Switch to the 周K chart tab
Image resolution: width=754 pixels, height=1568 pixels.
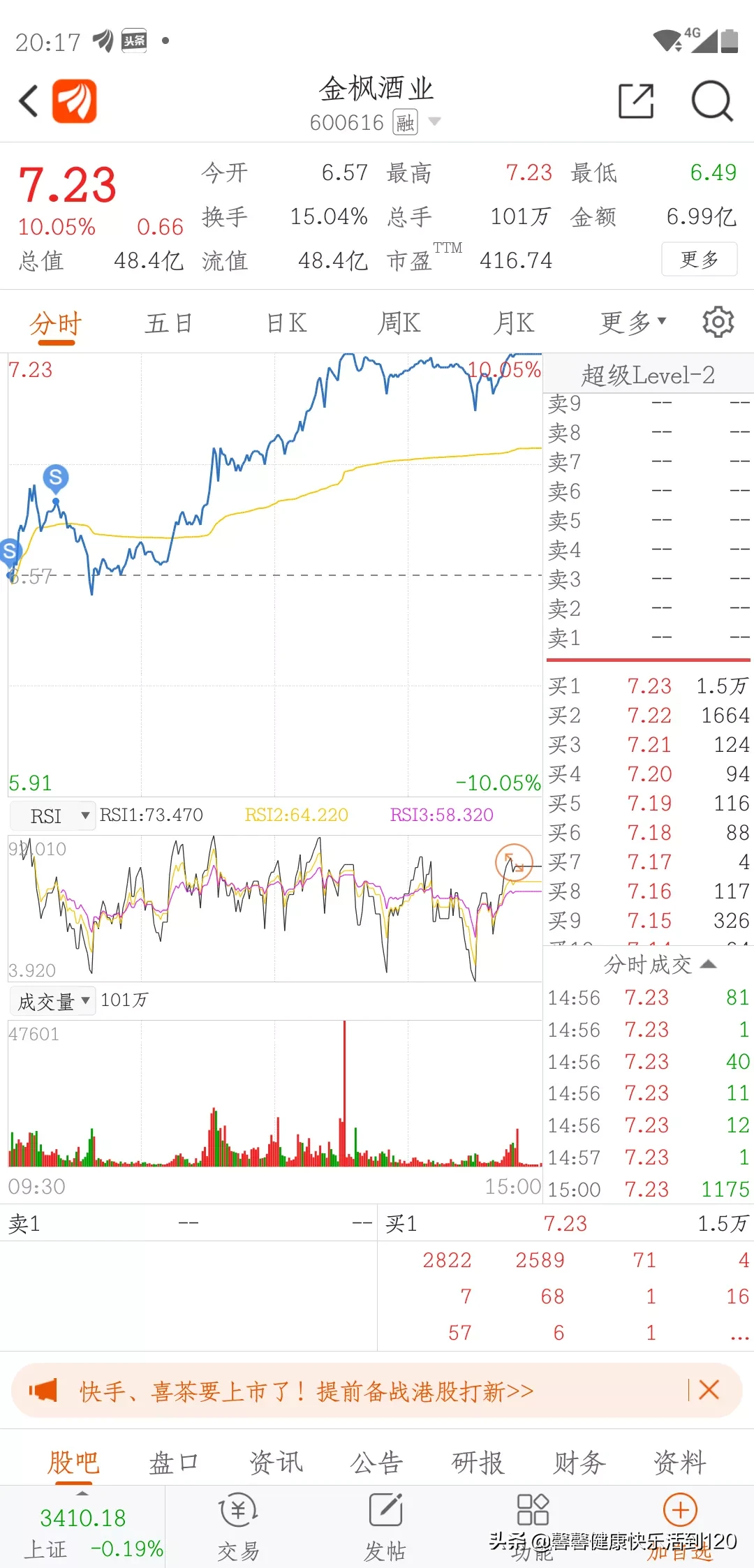point(399,323)
